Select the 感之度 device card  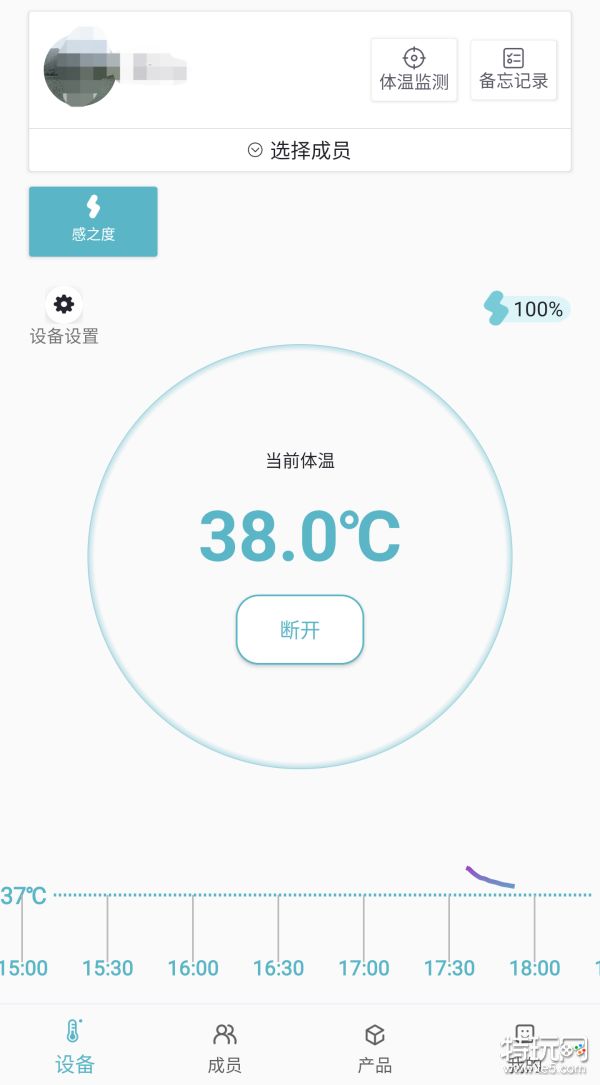93,221
